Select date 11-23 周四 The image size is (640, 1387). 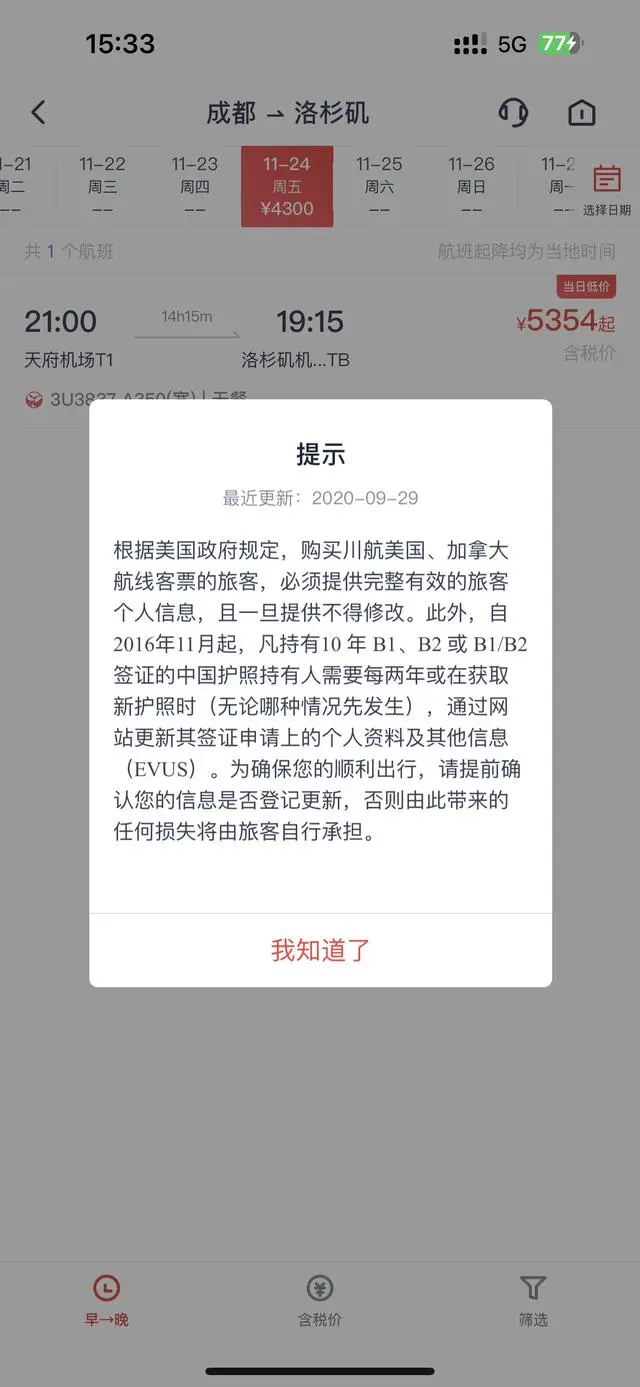[x=194, y=186]
